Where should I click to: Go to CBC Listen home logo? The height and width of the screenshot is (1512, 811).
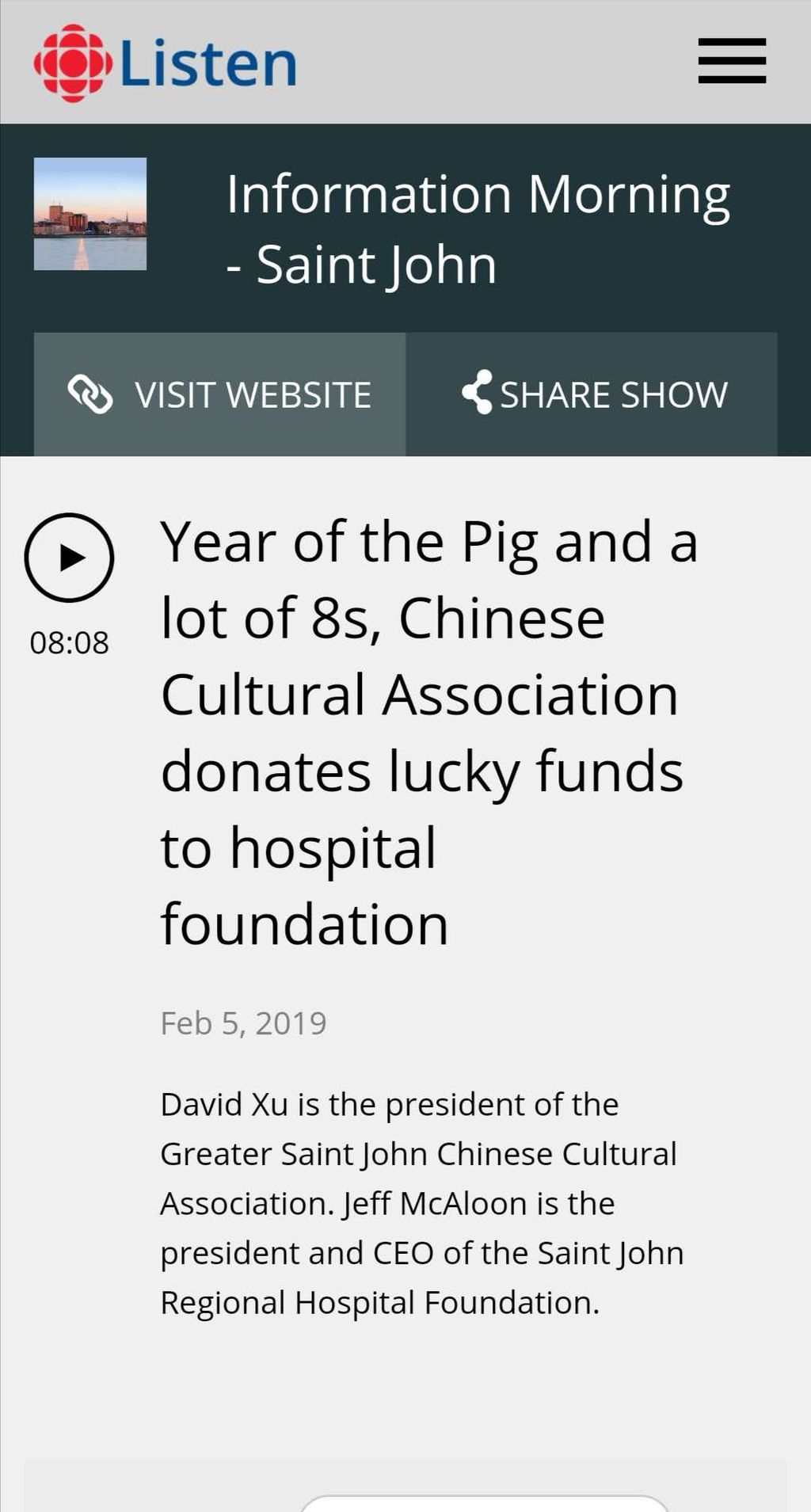coord(166,63)
